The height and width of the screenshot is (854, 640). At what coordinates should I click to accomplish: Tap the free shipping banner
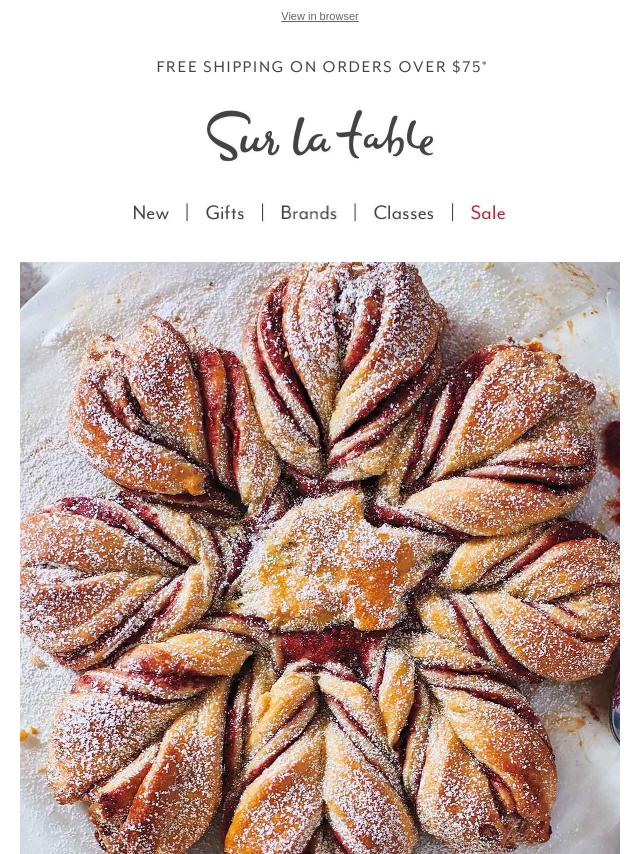pyautogui.click(x=321, y=67)
